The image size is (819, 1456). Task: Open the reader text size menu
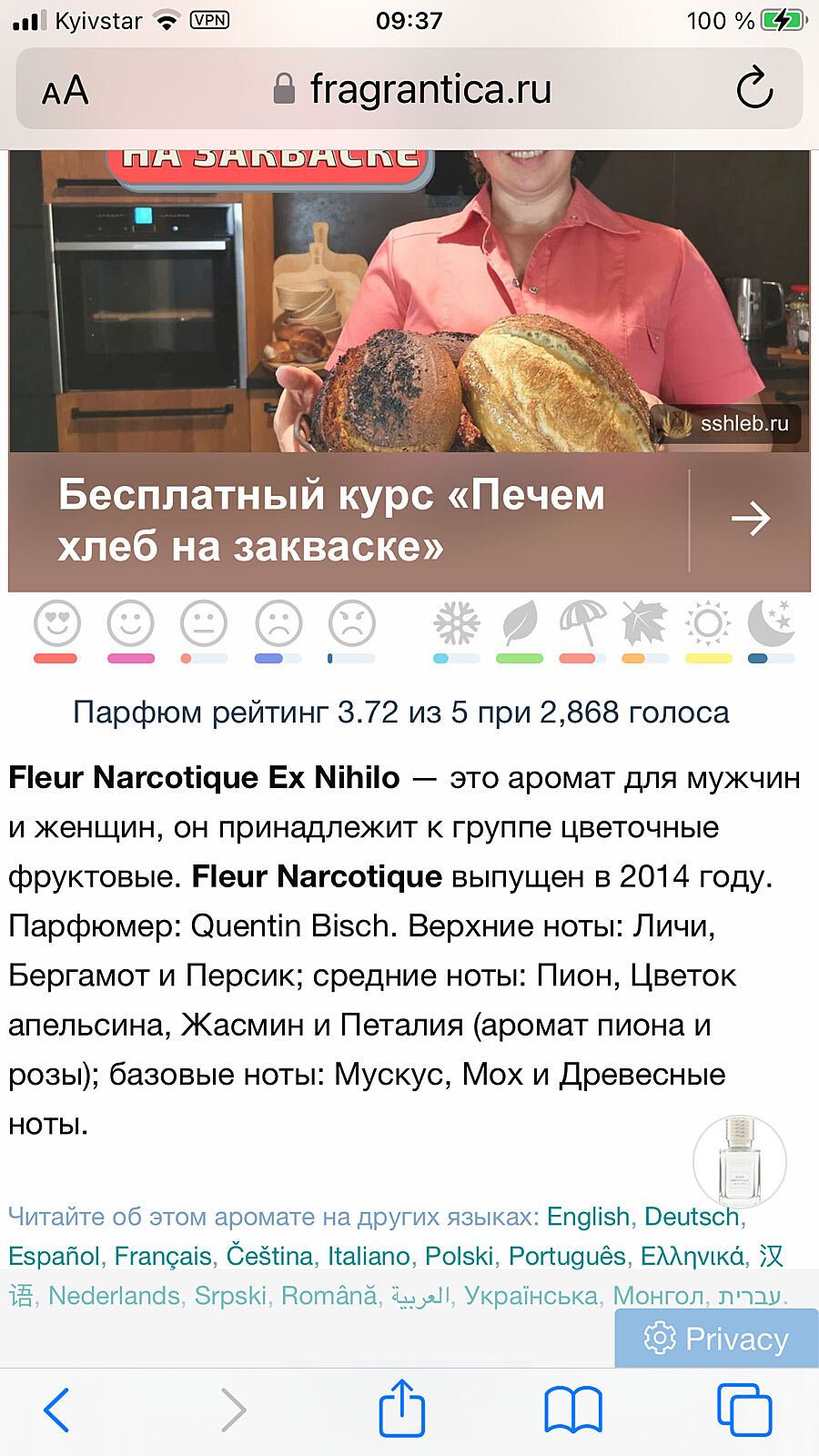click(x=65, y=90)
